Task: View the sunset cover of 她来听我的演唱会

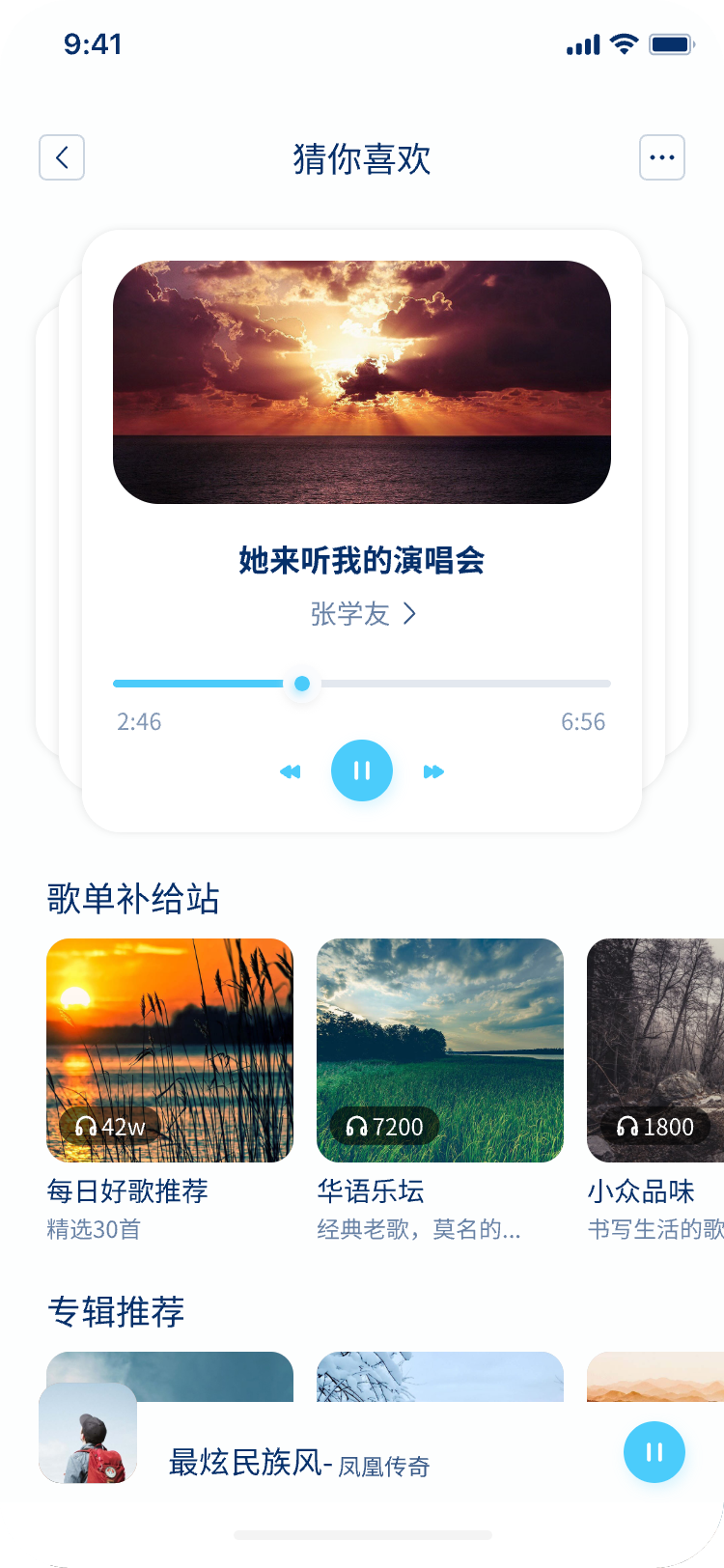Action: pyautogui.click(x=362, y=382)
